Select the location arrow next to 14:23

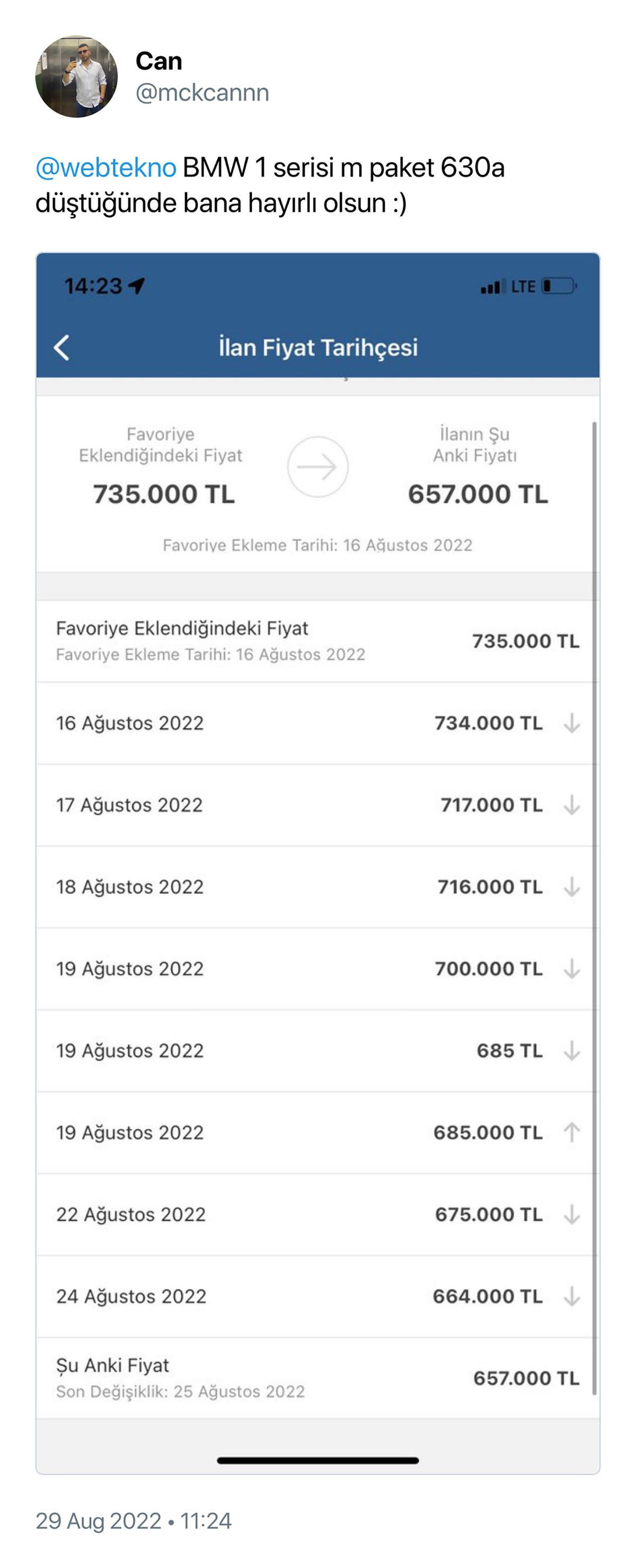[137, 286]
